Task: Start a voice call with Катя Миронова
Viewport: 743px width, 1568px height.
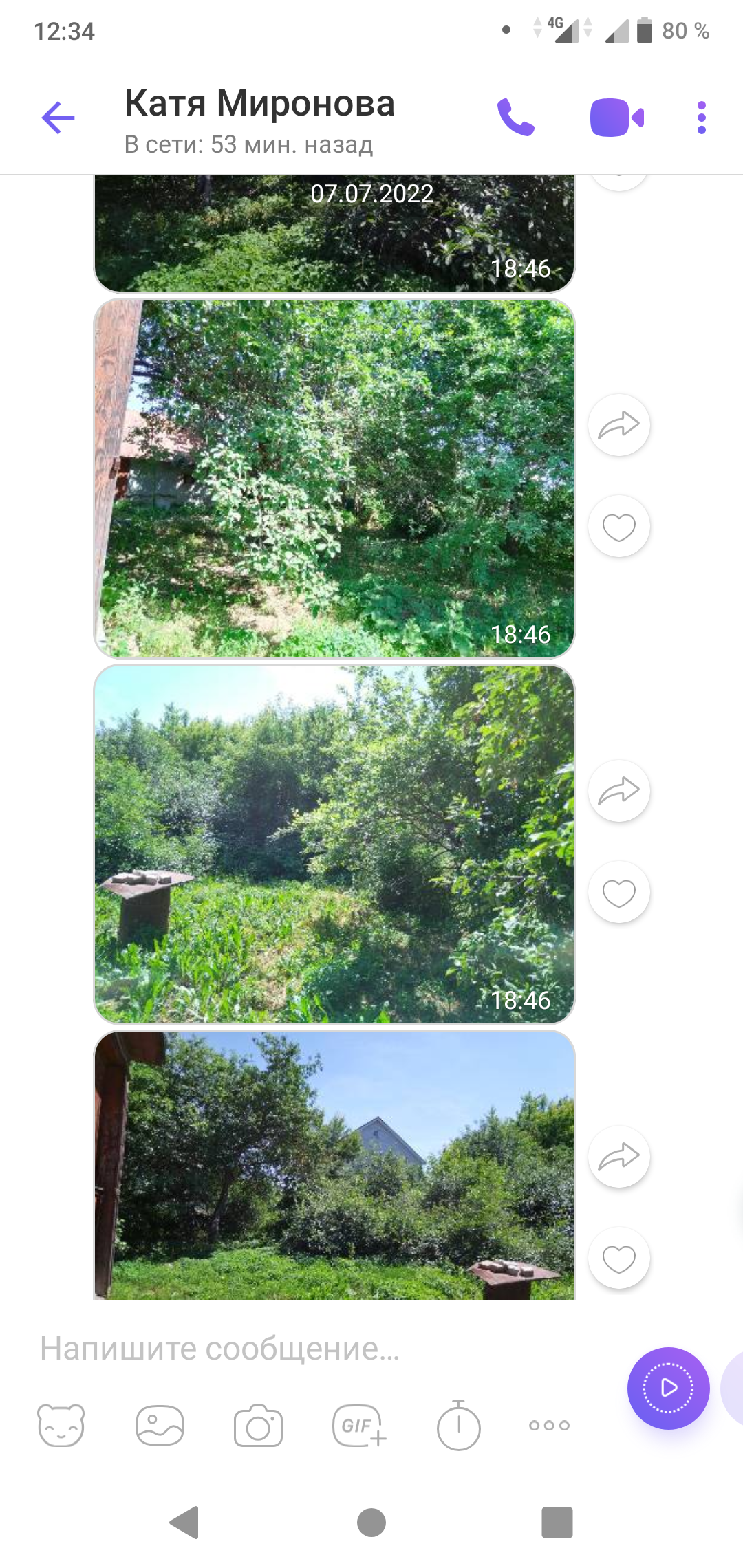Action: click(515, 118)
